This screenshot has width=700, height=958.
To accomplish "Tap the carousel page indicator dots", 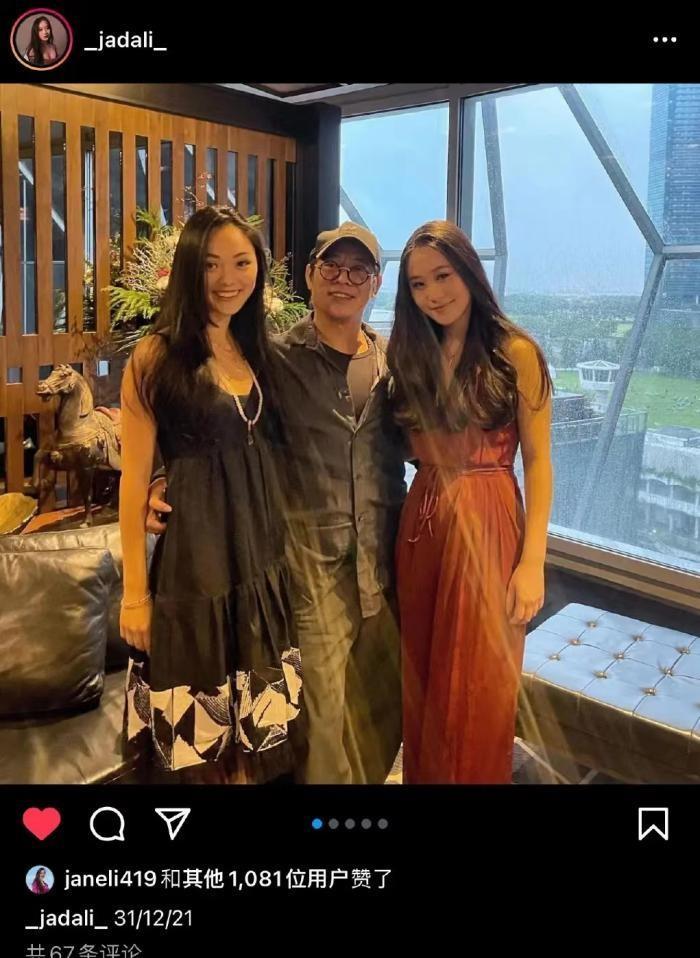I will (350, 824).
